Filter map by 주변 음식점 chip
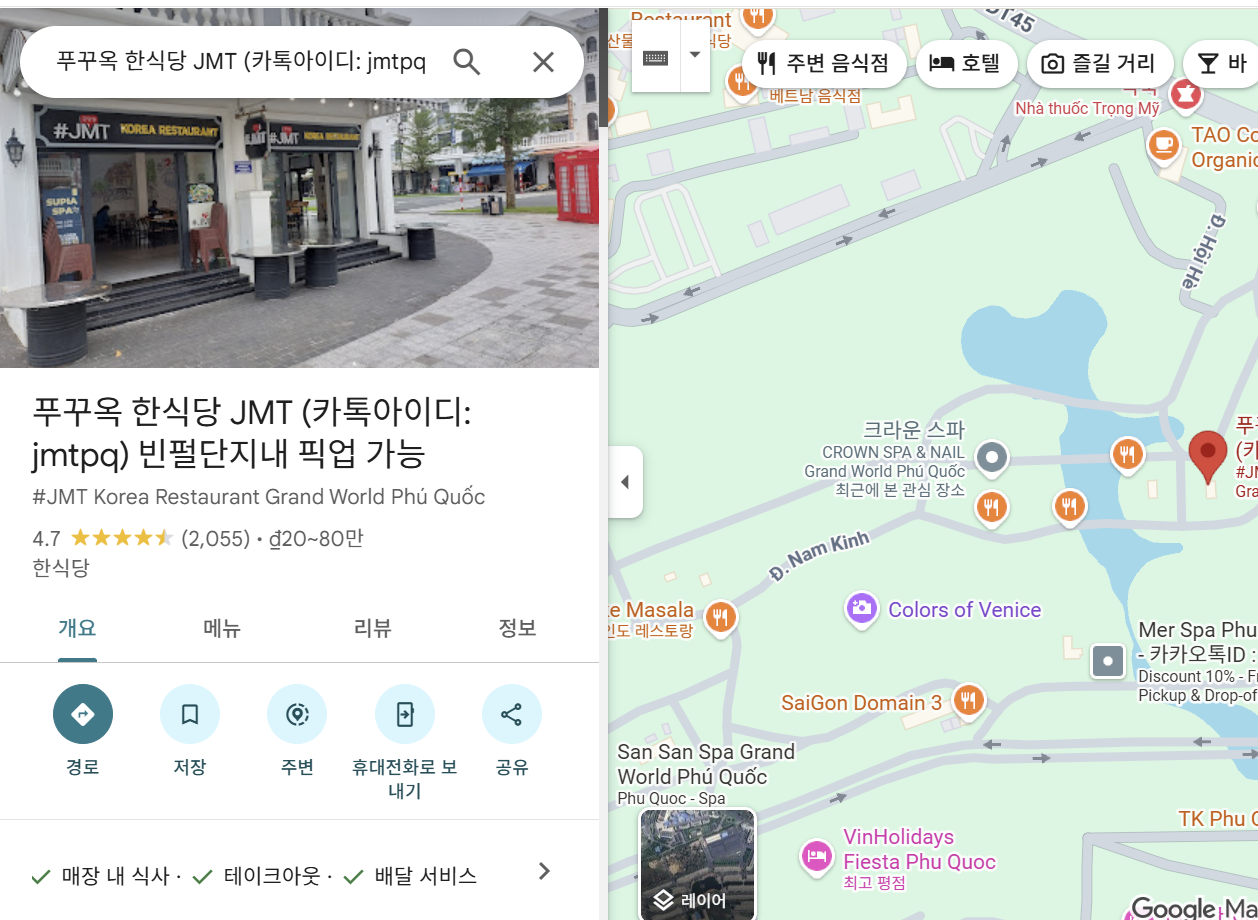 pos(823,63)
